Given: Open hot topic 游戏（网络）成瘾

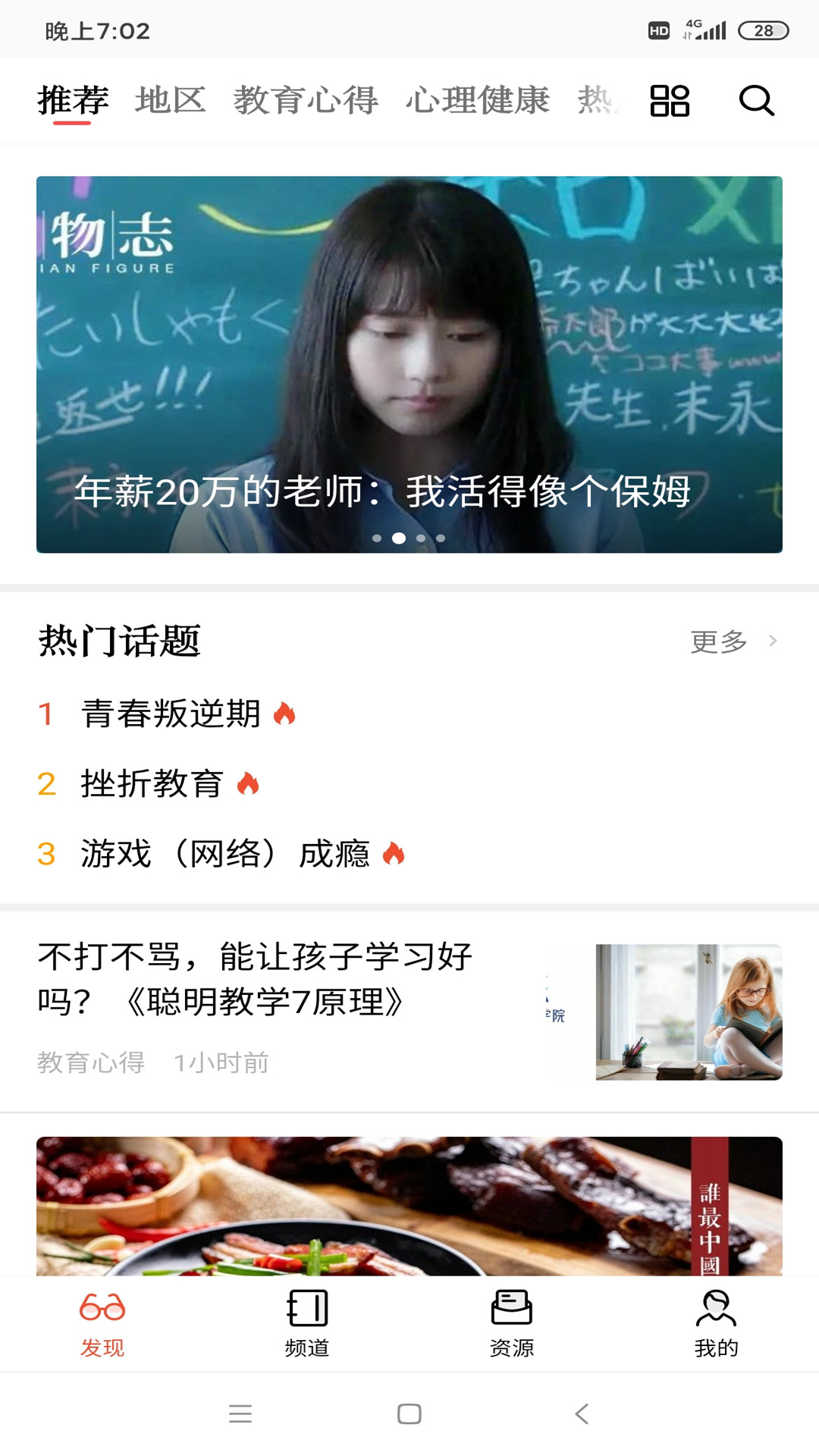Looking at the screenshot, I should (224, 854).
